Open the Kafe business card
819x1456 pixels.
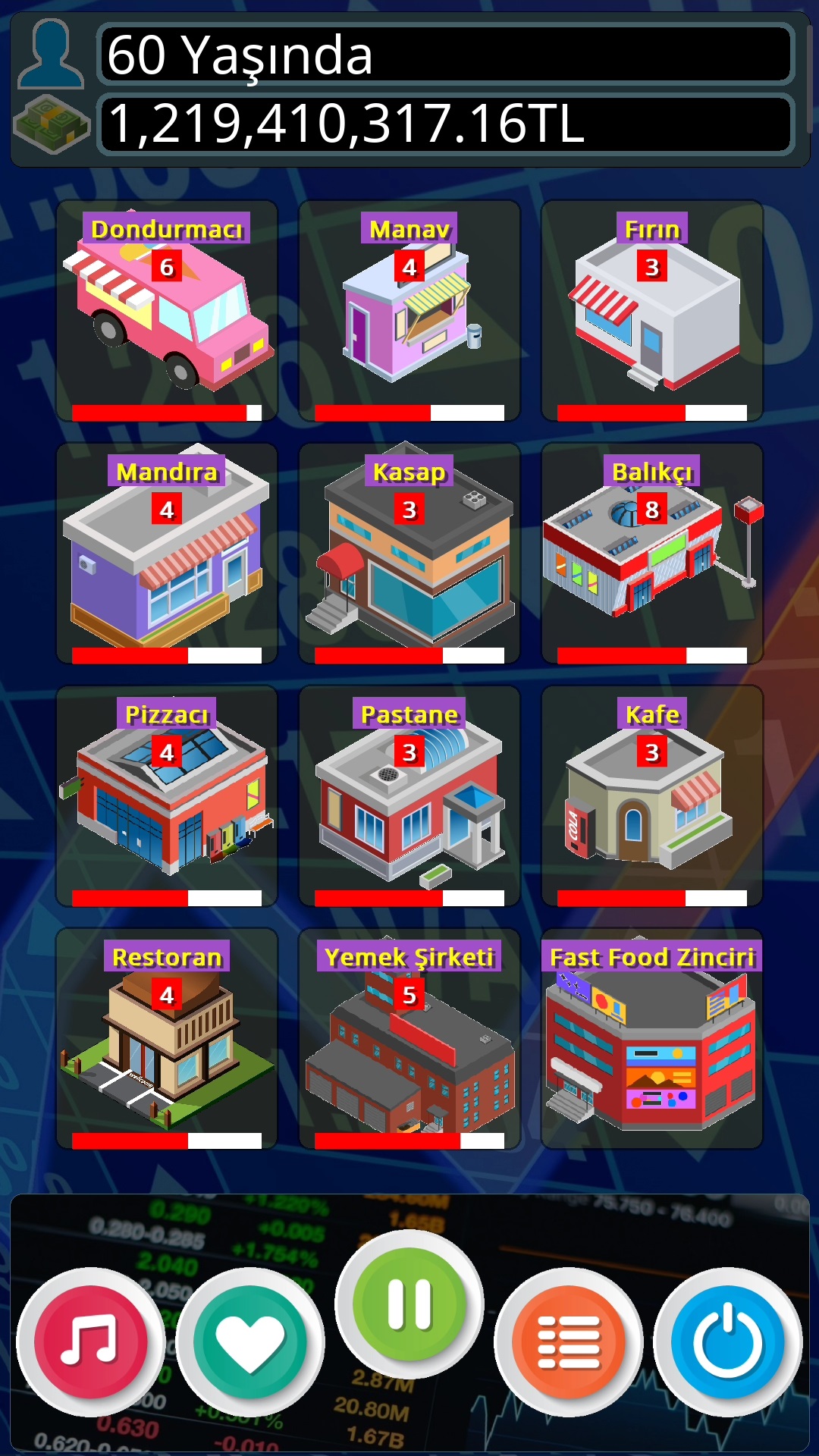point(652,796)
